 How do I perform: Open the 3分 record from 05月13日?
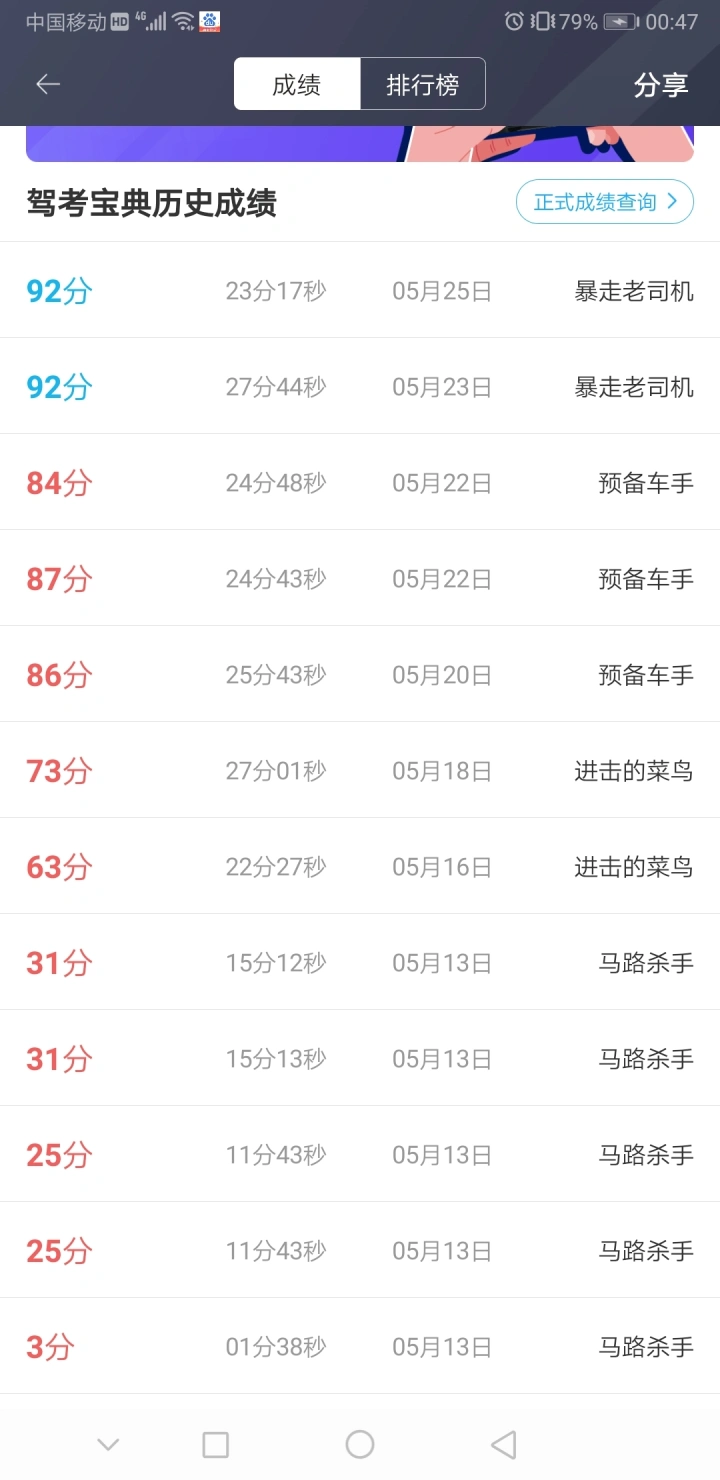point(360,1346)
